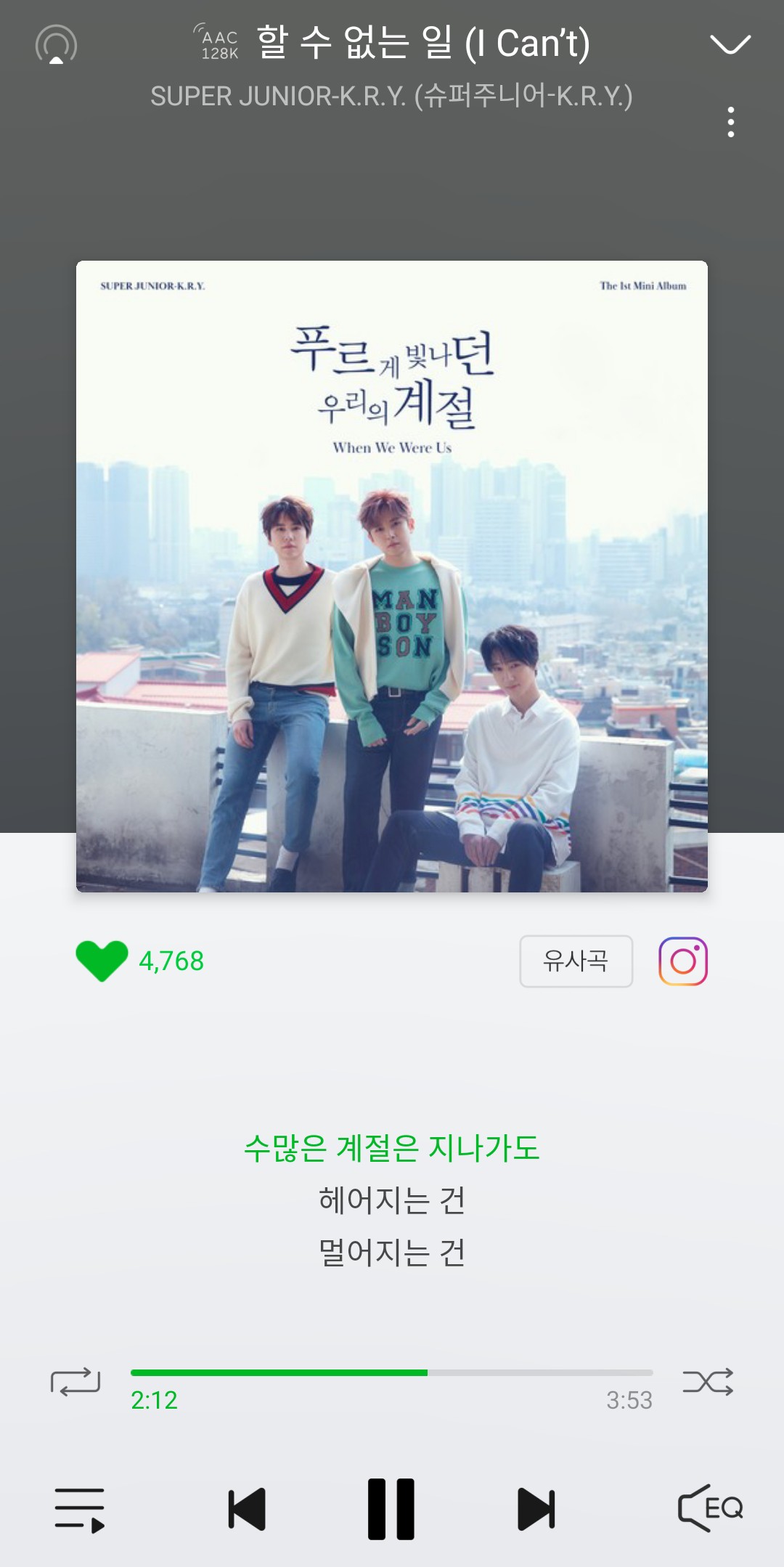784x1567 pixels.
Task: Open the EQ sound settings
Action: coord(710,1509)
